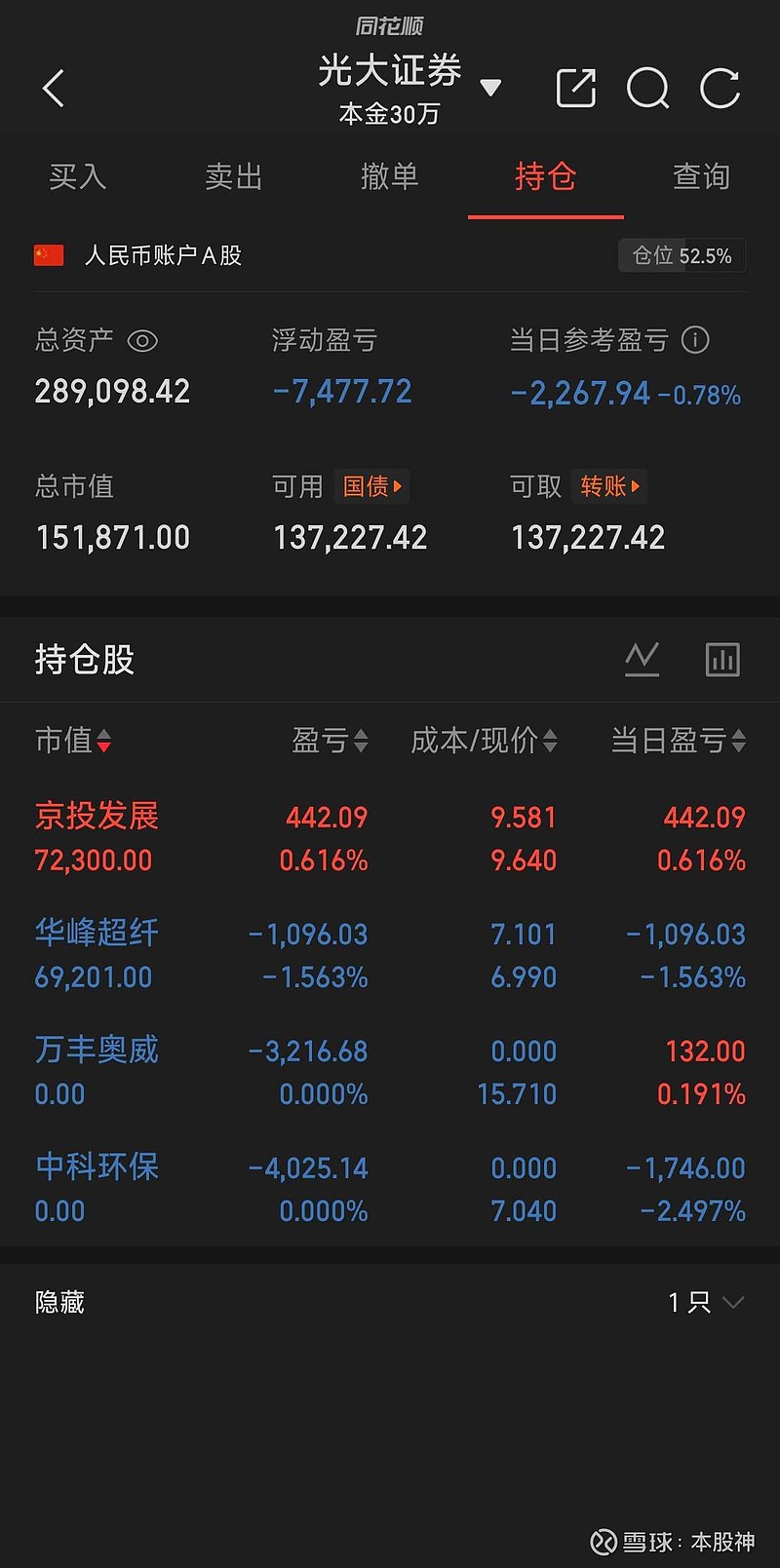Switch to the 查询 tab

(x=701, y=177)
